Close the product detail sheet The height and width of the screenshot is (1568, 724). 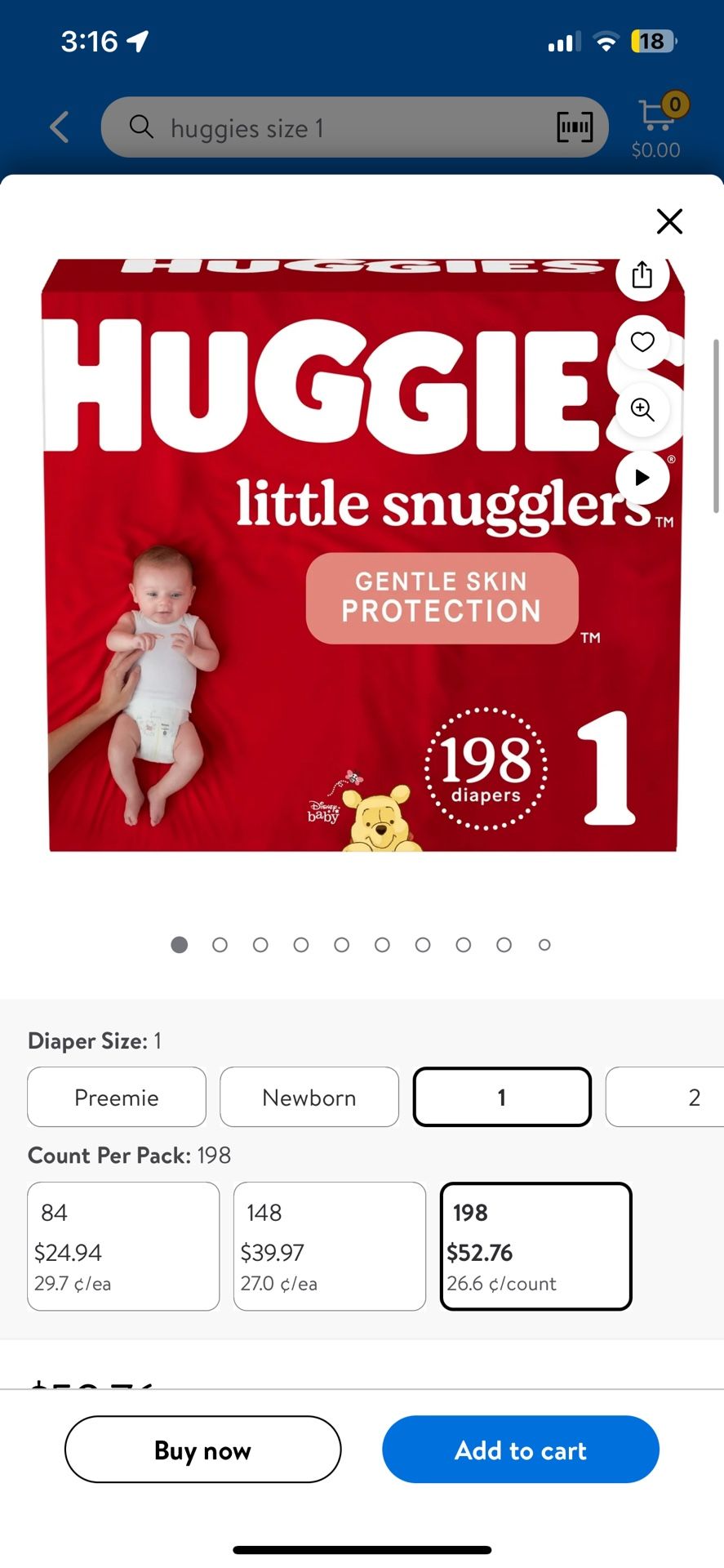(669, 220)
